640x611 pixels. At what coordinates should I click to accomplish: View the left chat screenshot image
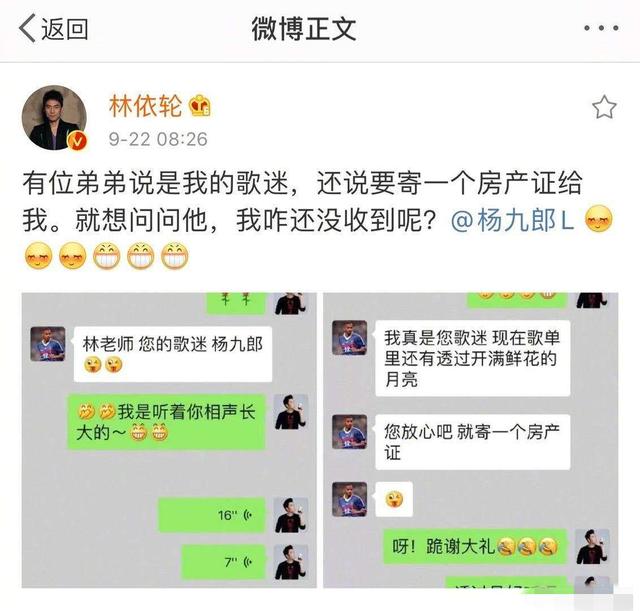coord(168,440)
